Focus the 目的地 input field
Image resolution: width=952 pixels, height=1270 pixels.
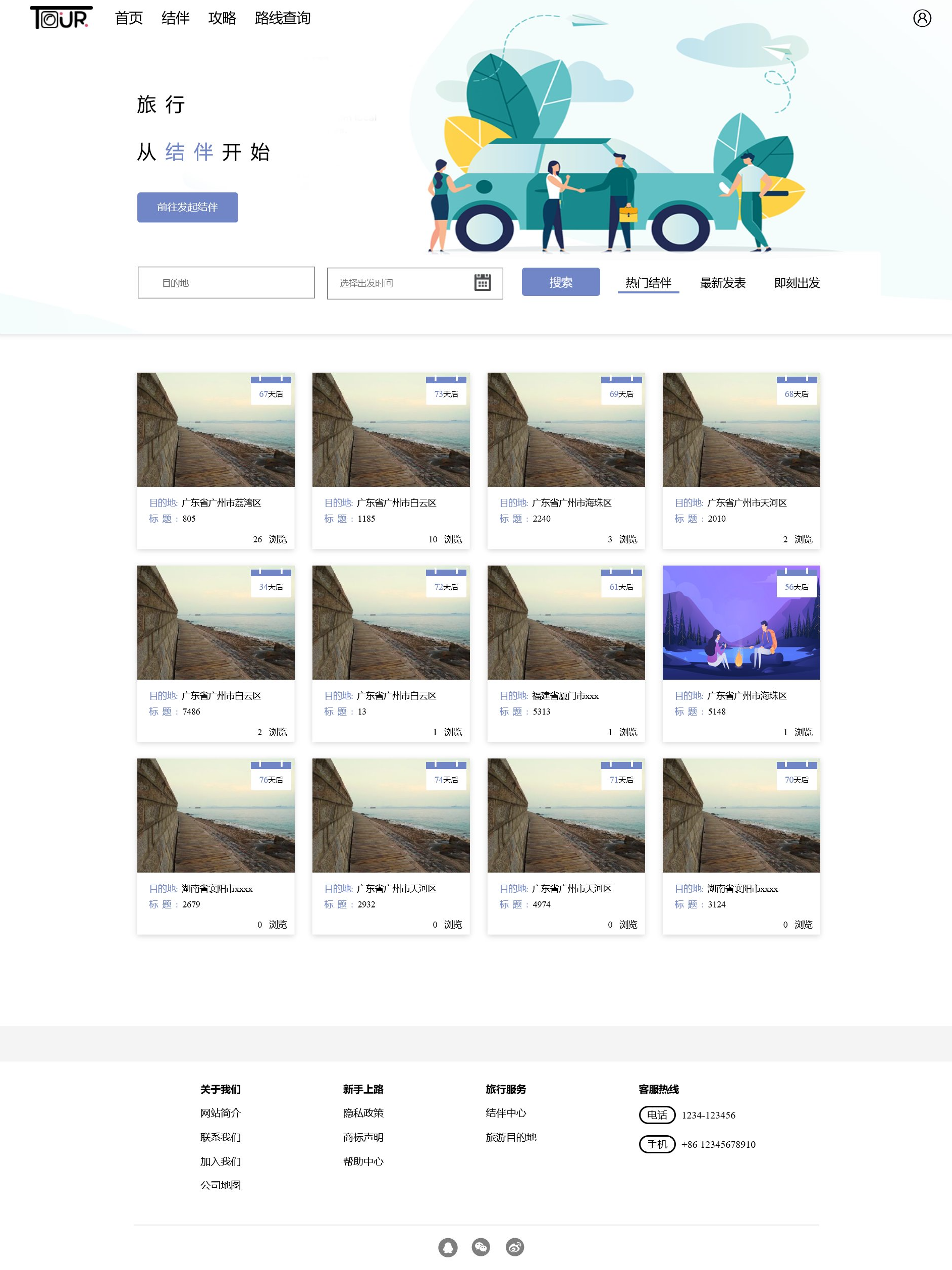tap(226, 282)
